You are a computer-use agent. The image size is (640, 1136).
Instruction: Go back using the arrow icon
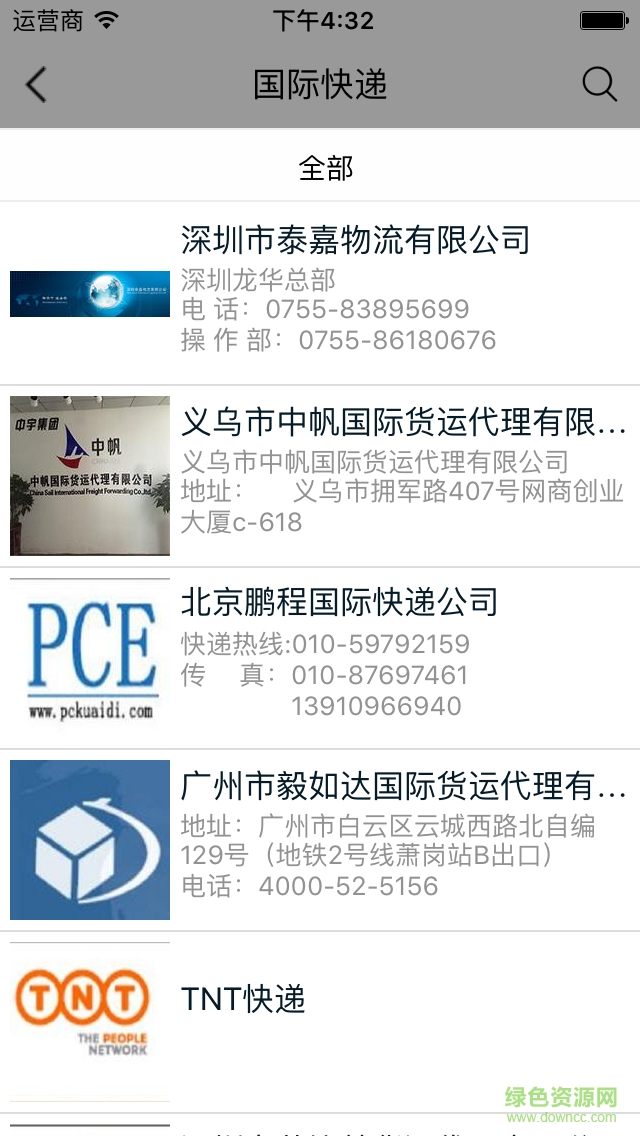click(x=36, y=85)
